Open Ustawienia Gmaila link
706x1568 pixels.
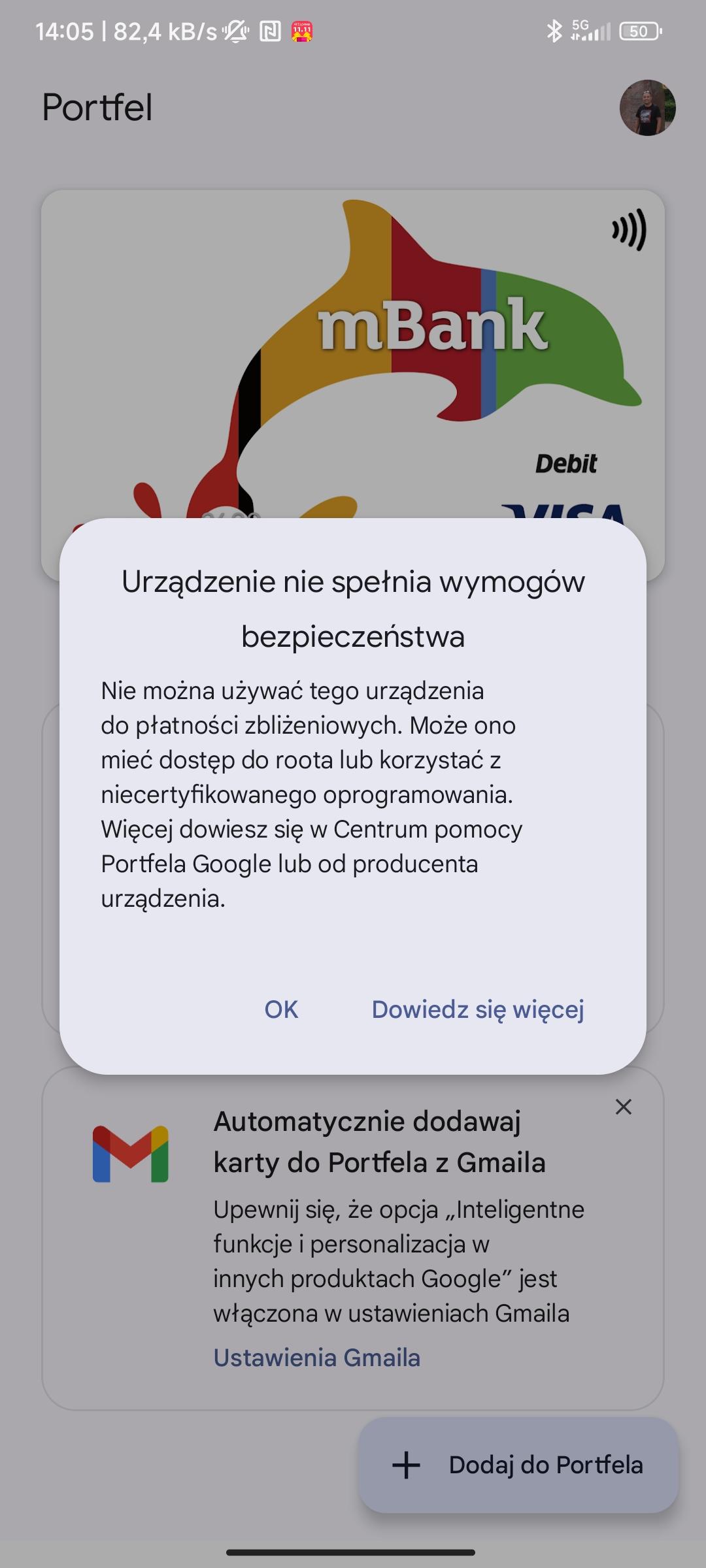(x=317, y=1358)
